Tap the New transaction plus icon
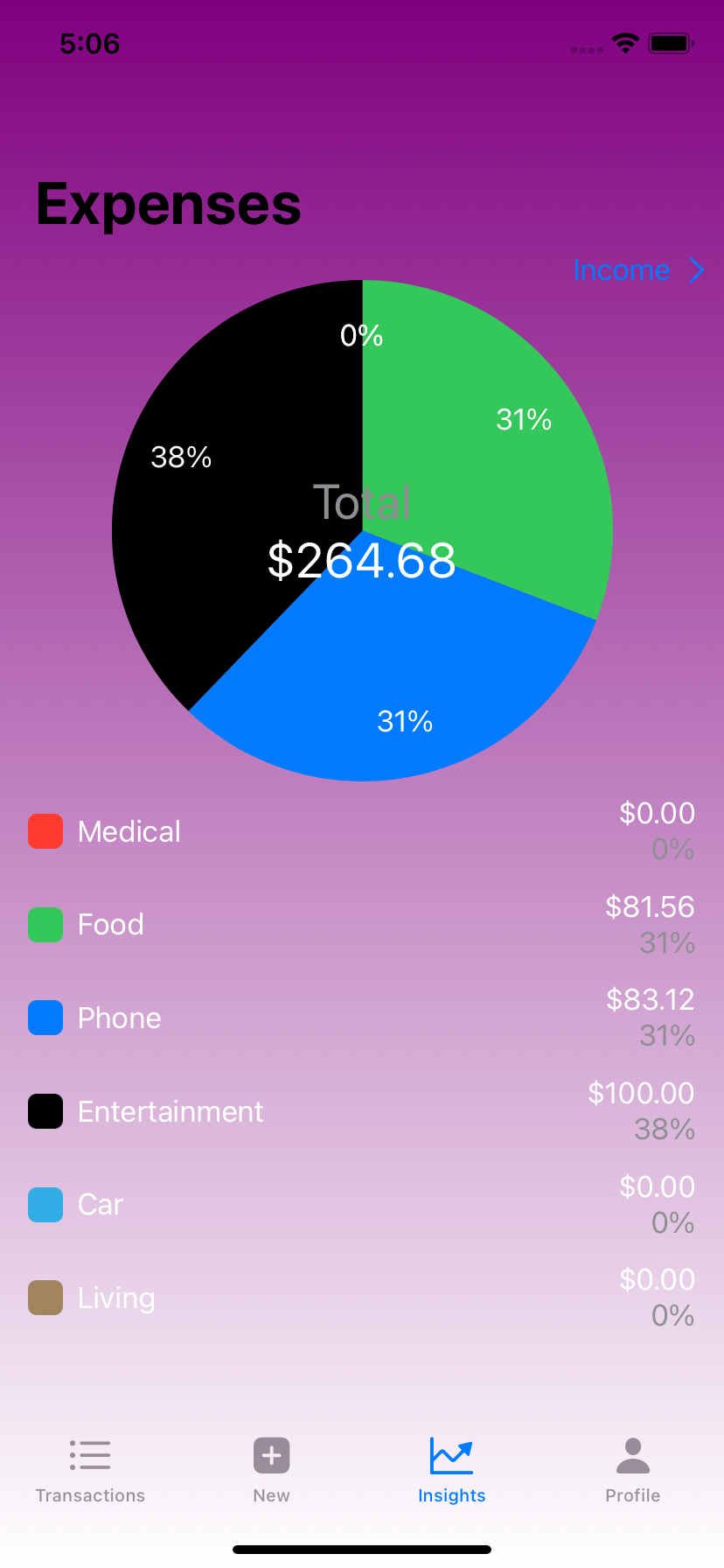This screenshot has height=1568, width=724. (x=271, y=1455)
